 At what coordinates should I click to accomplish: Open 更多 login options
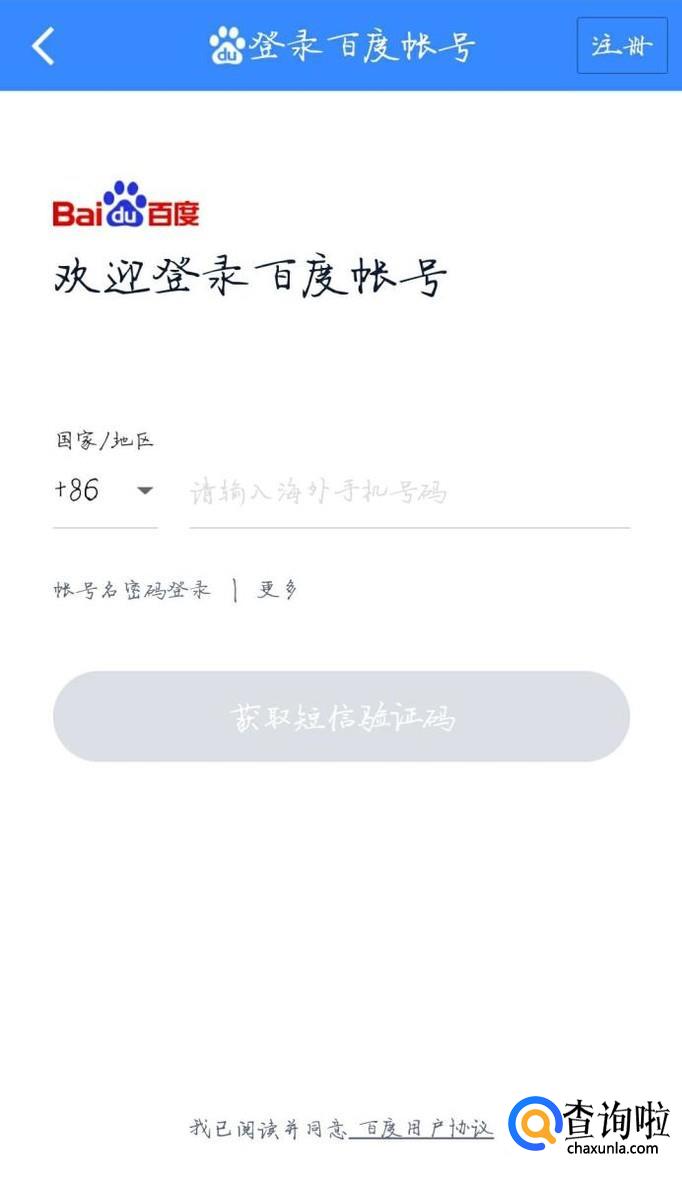pyautogui.click(x=277, y=590)
